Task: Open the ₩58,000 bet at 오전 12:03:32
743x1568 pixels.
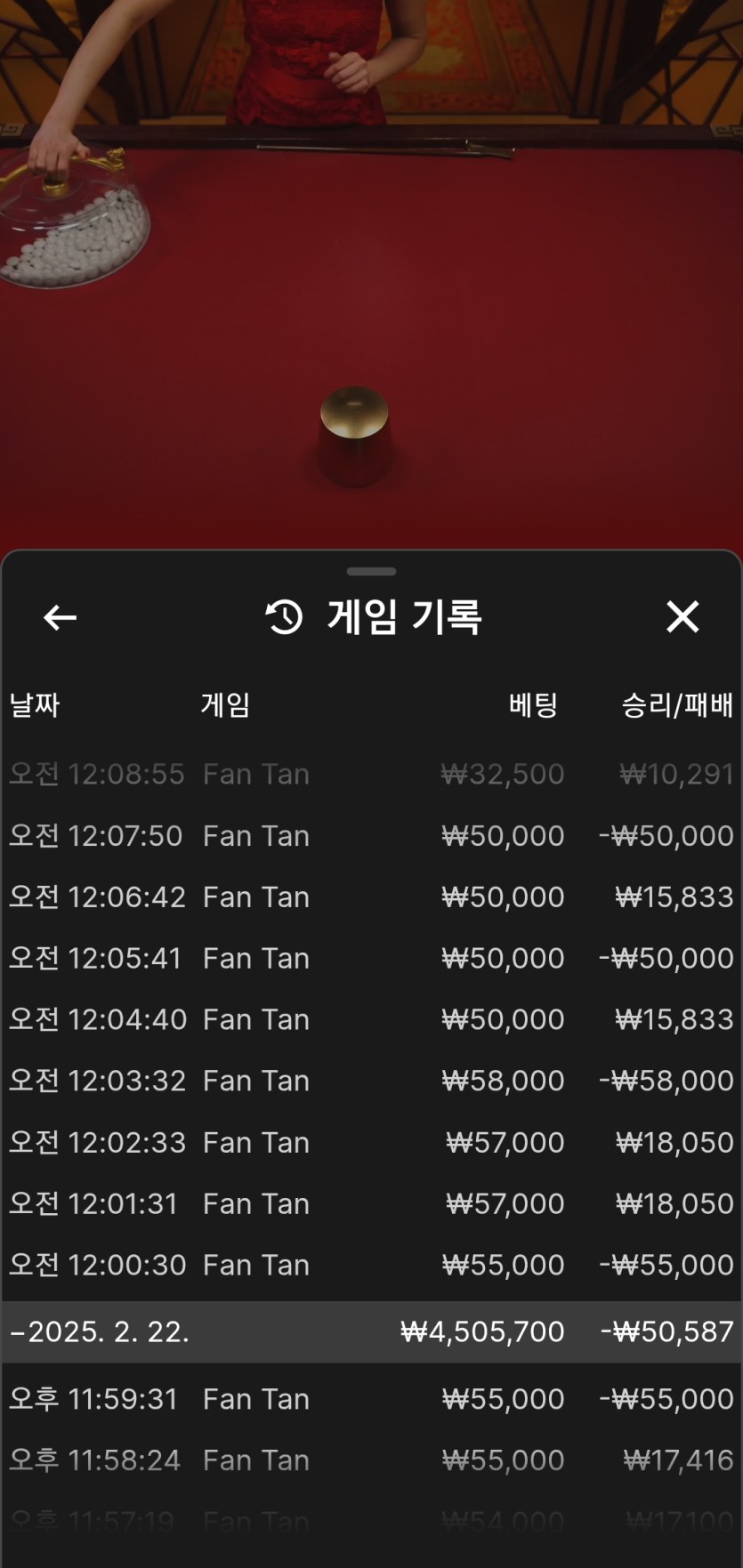Action: [x=371, y=1081]
